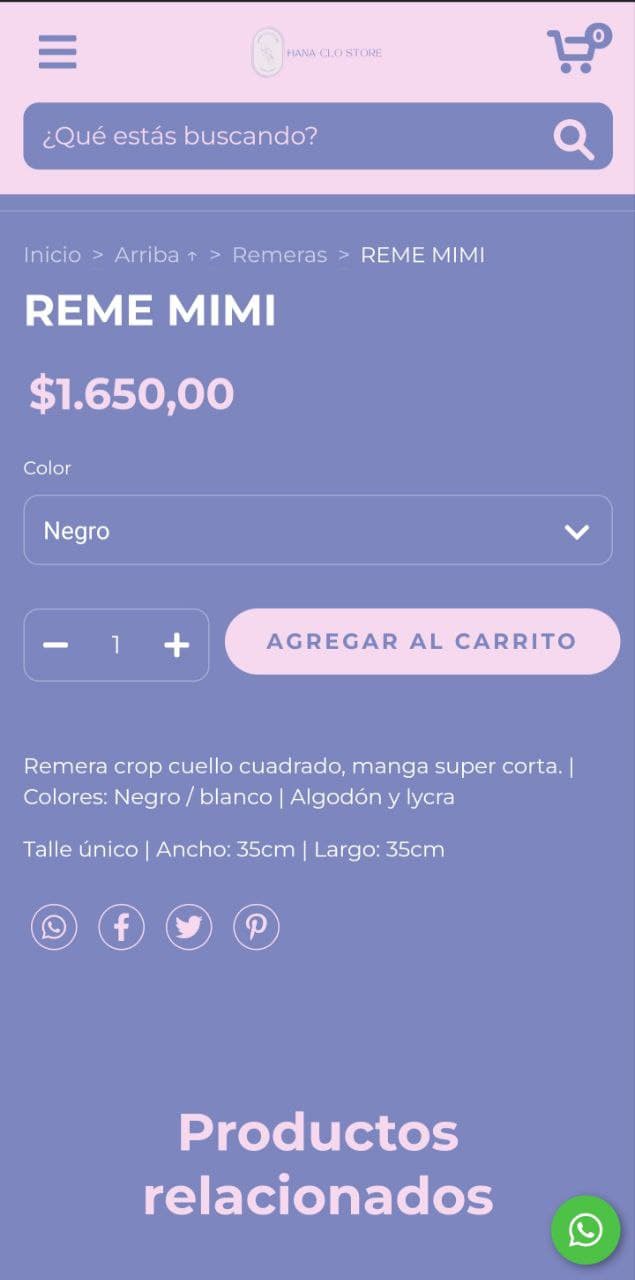Open the shopping cart
Viewport: 635px width, 1280px height.
[x=578, y=49]
